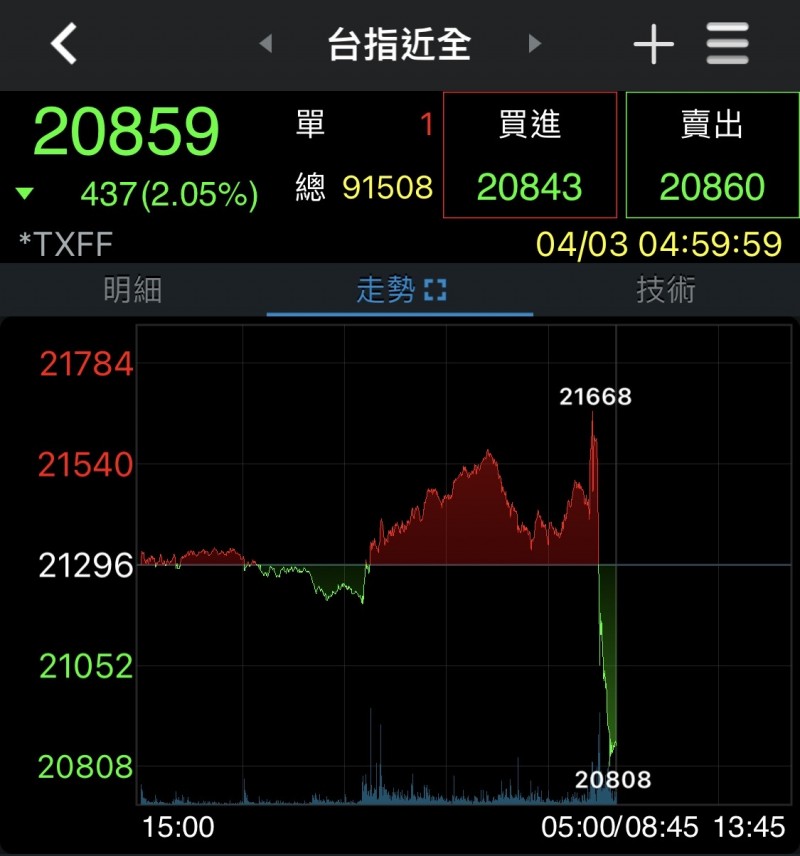Switch to the previous instrument with left arrow
Viewport: 800px width, 856px height.
(265, 44)
